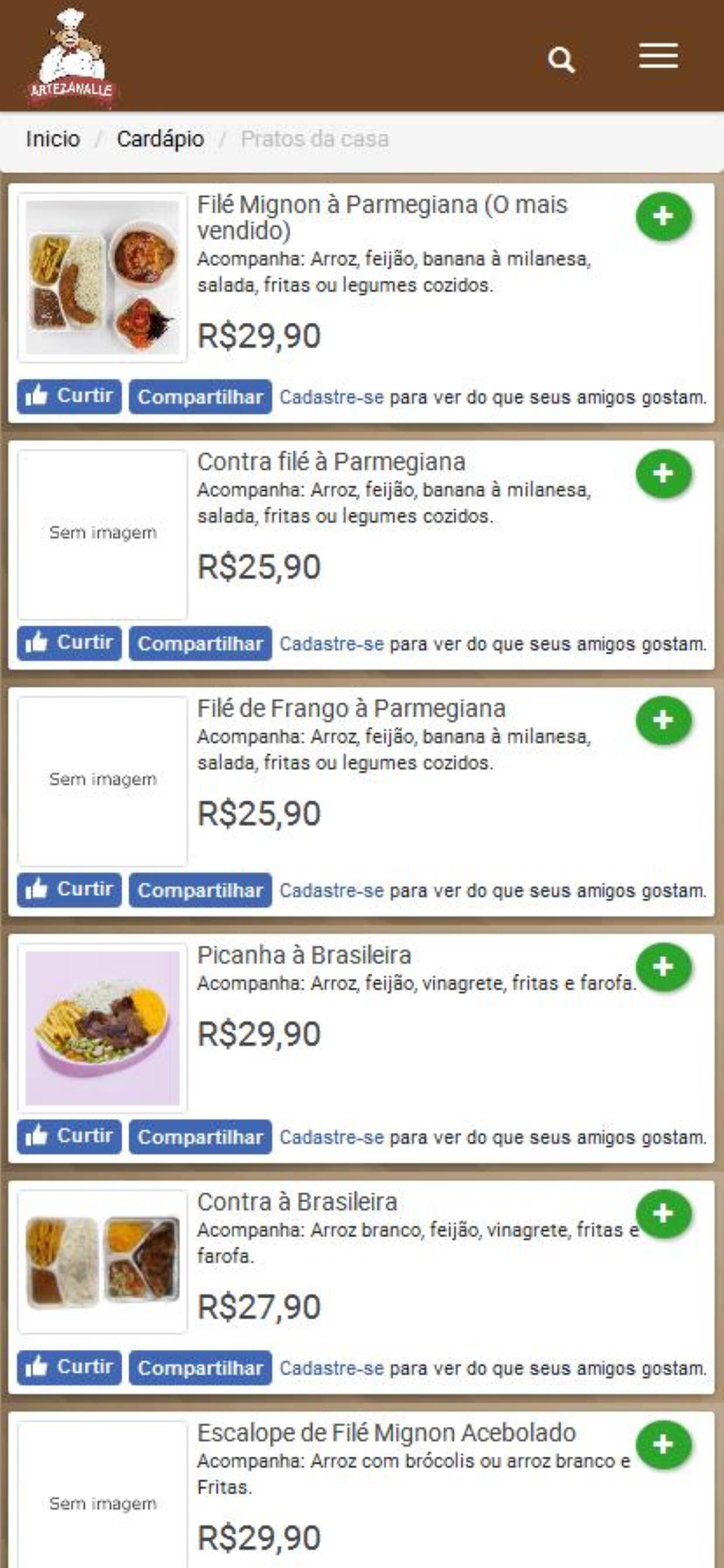Add Contra à Brasileira to the order
Viewport: 724px width, 1568px height.
click(x=663, y=1214)
